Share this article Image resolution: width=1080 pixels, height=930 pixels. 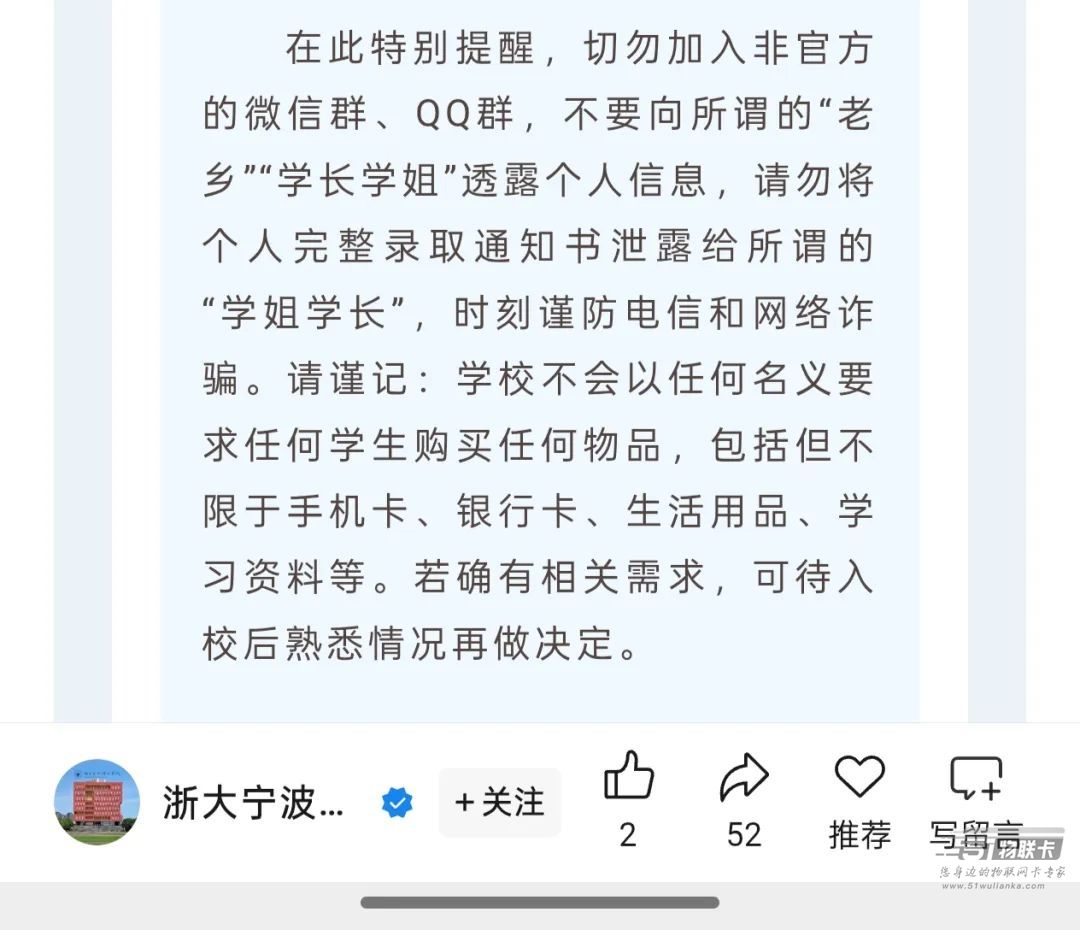[744, 778]
